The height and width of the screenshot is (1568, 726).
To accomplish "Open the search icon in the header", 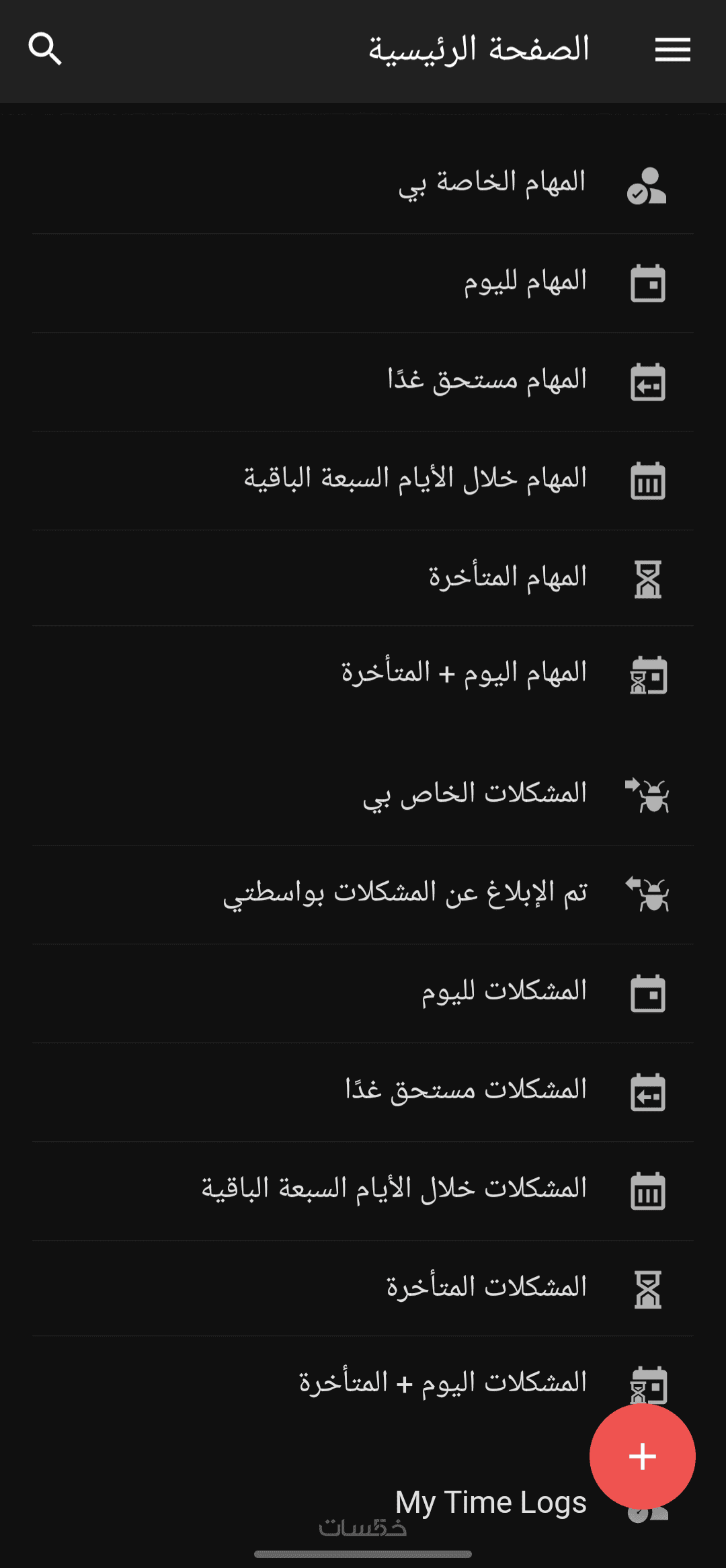I will 45,49.
